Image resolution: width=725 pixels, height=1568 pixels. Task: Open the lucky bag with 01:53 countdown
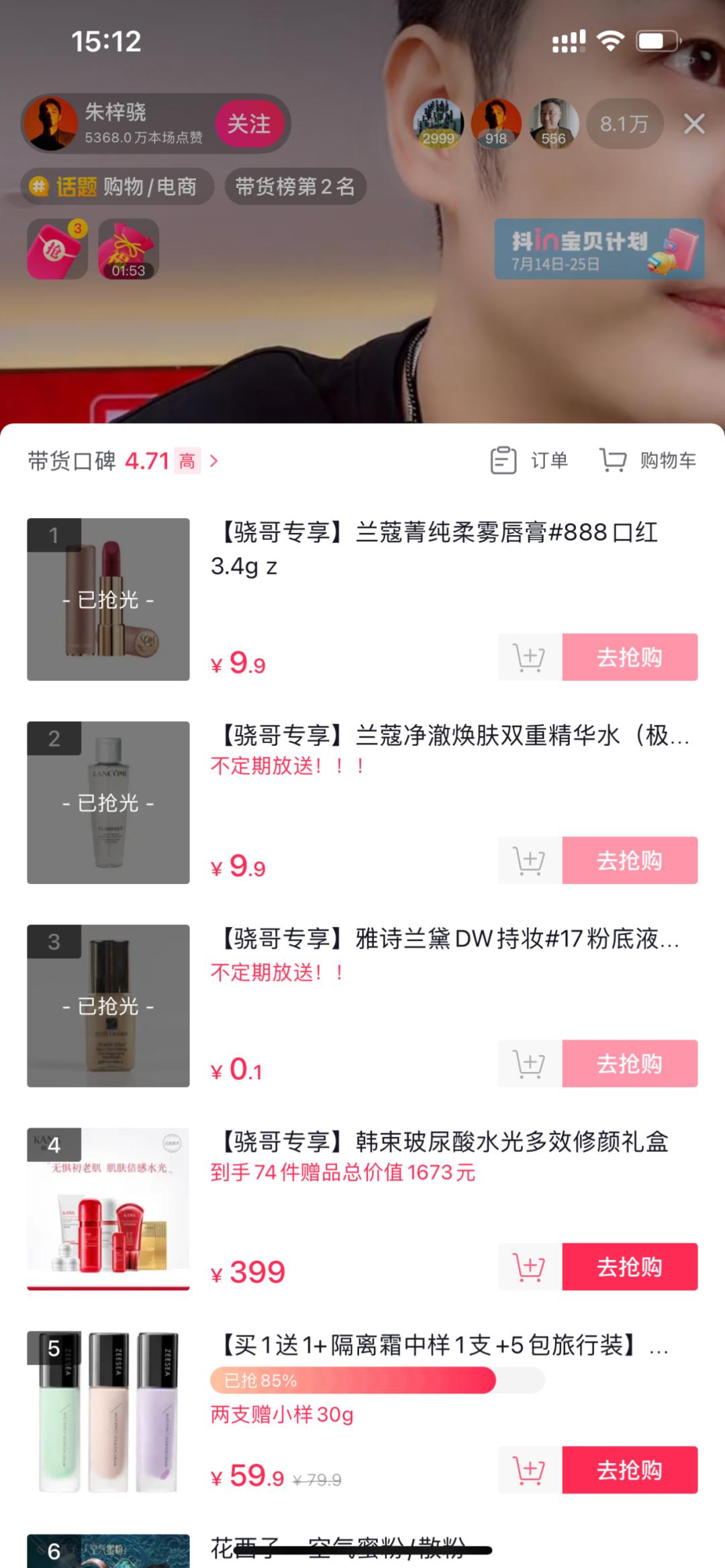128,249
